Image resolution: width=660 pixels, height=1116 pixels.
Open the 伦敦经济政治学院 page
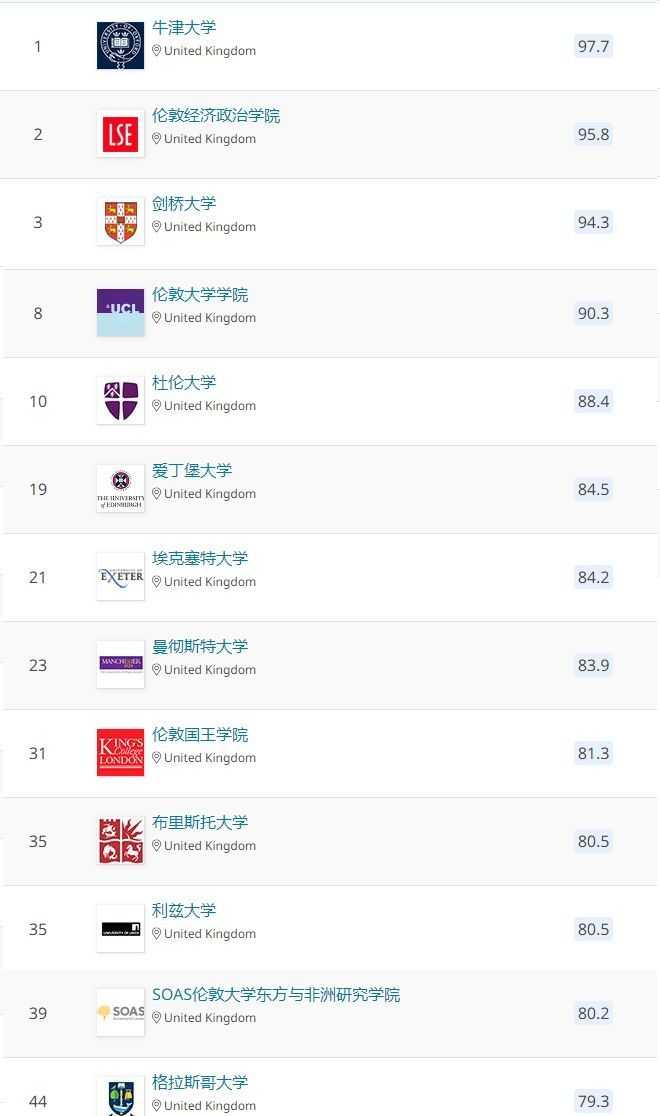coord(216,116)
